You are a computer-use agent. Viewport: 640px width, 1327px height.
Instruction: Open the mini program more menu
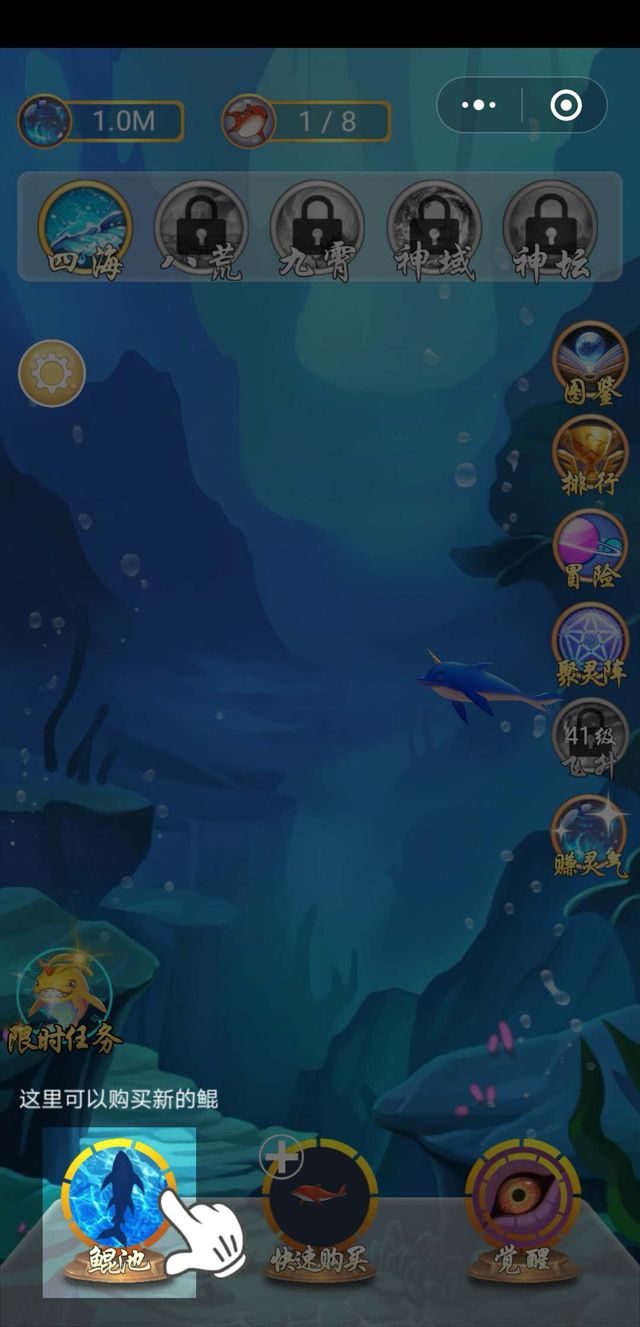[x=480, y=105]
